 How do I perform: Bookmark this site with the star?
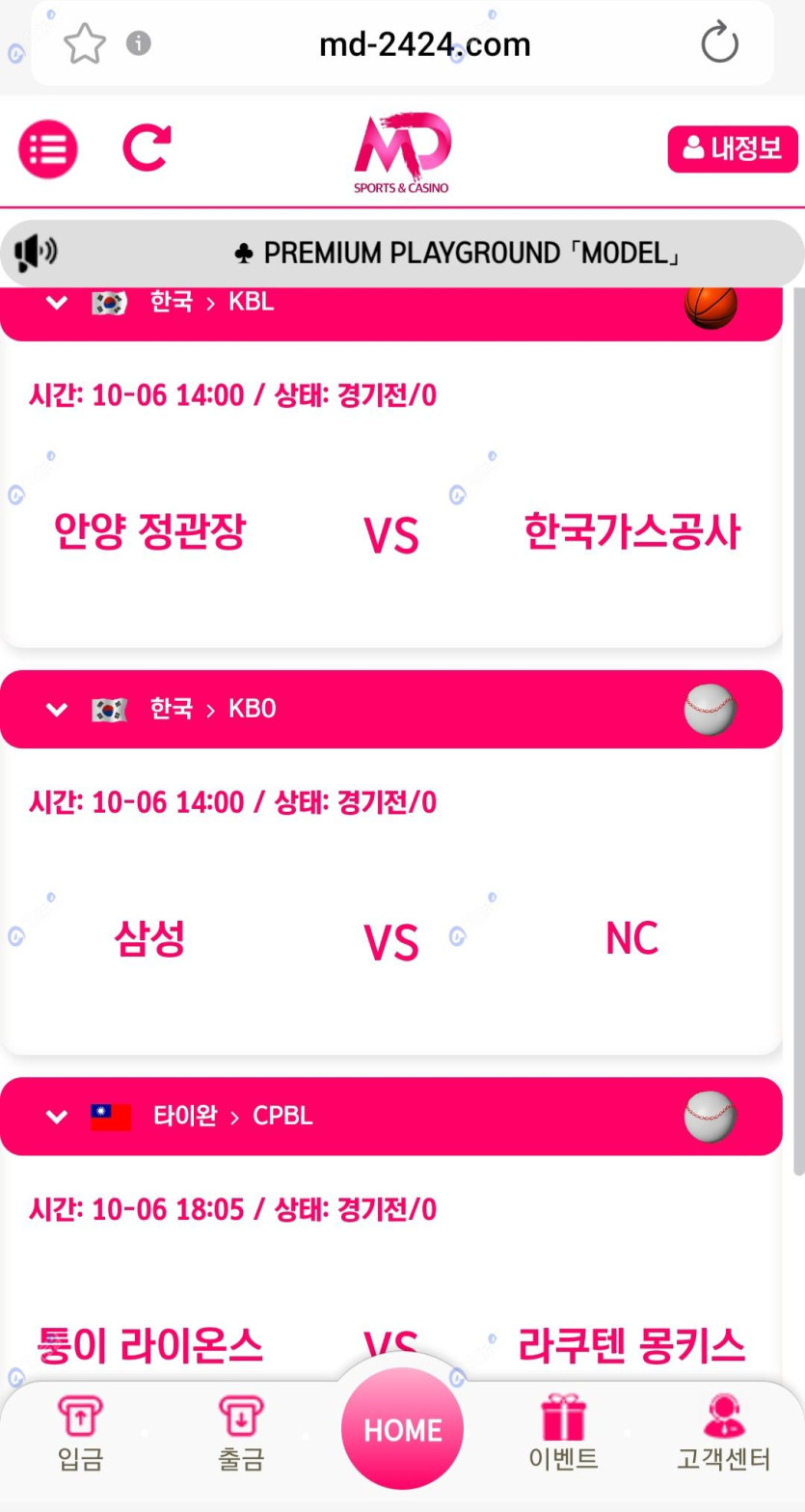[x=84, y=44]
